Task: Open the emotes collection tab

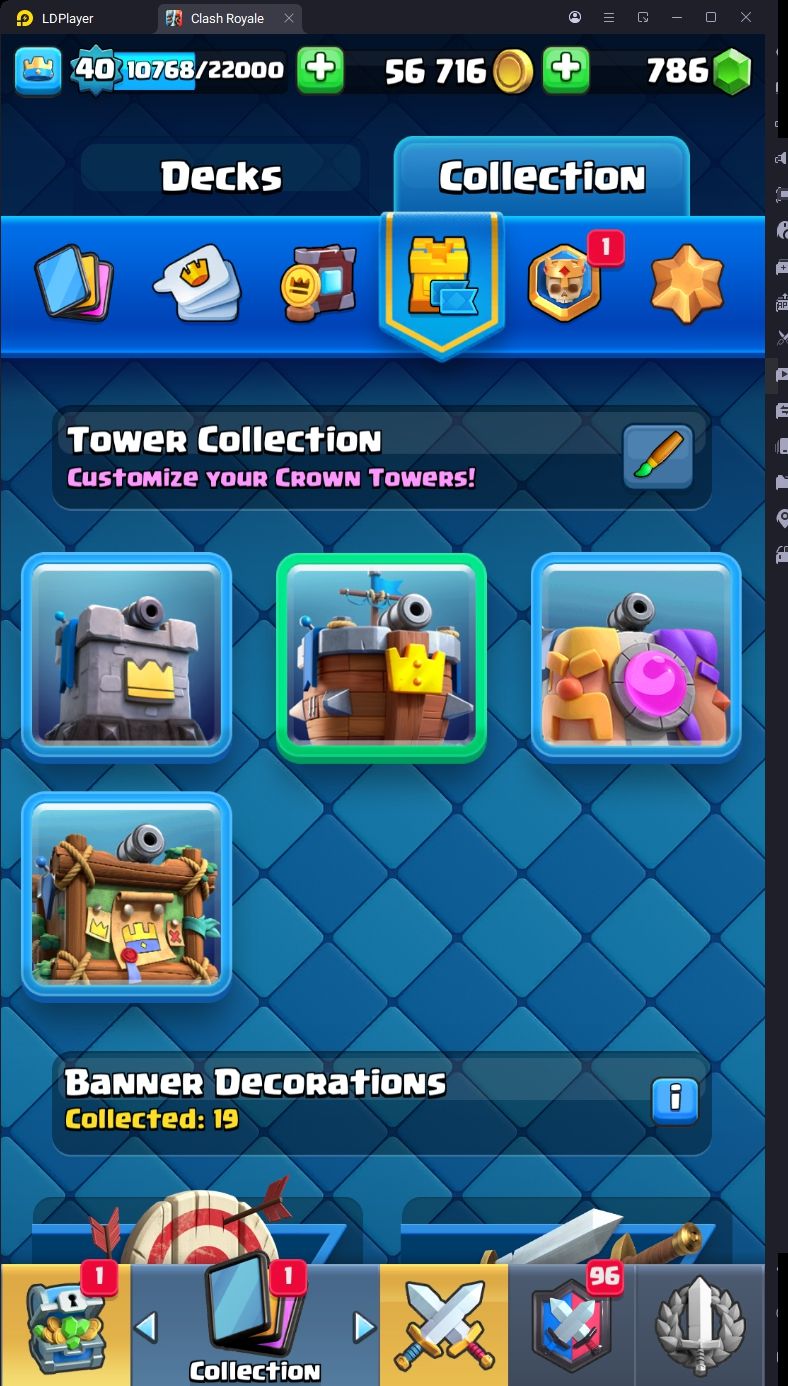Action: tap(198, 283)
